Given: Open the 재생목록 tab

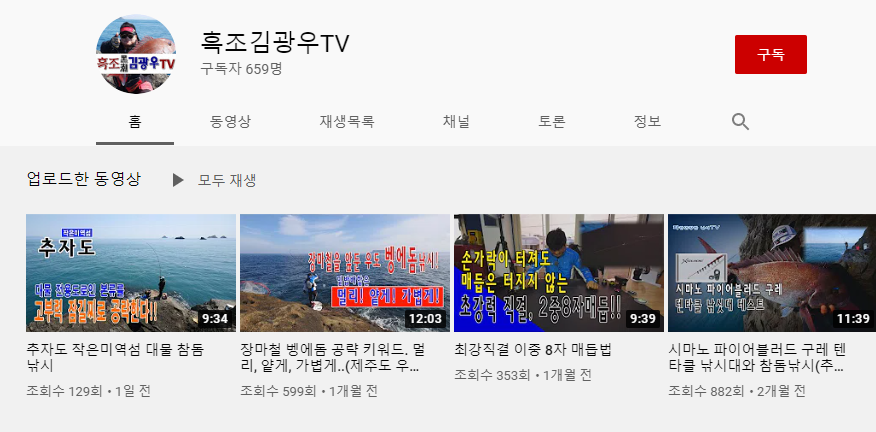Looking at the screenshot, I should [347, 122].
